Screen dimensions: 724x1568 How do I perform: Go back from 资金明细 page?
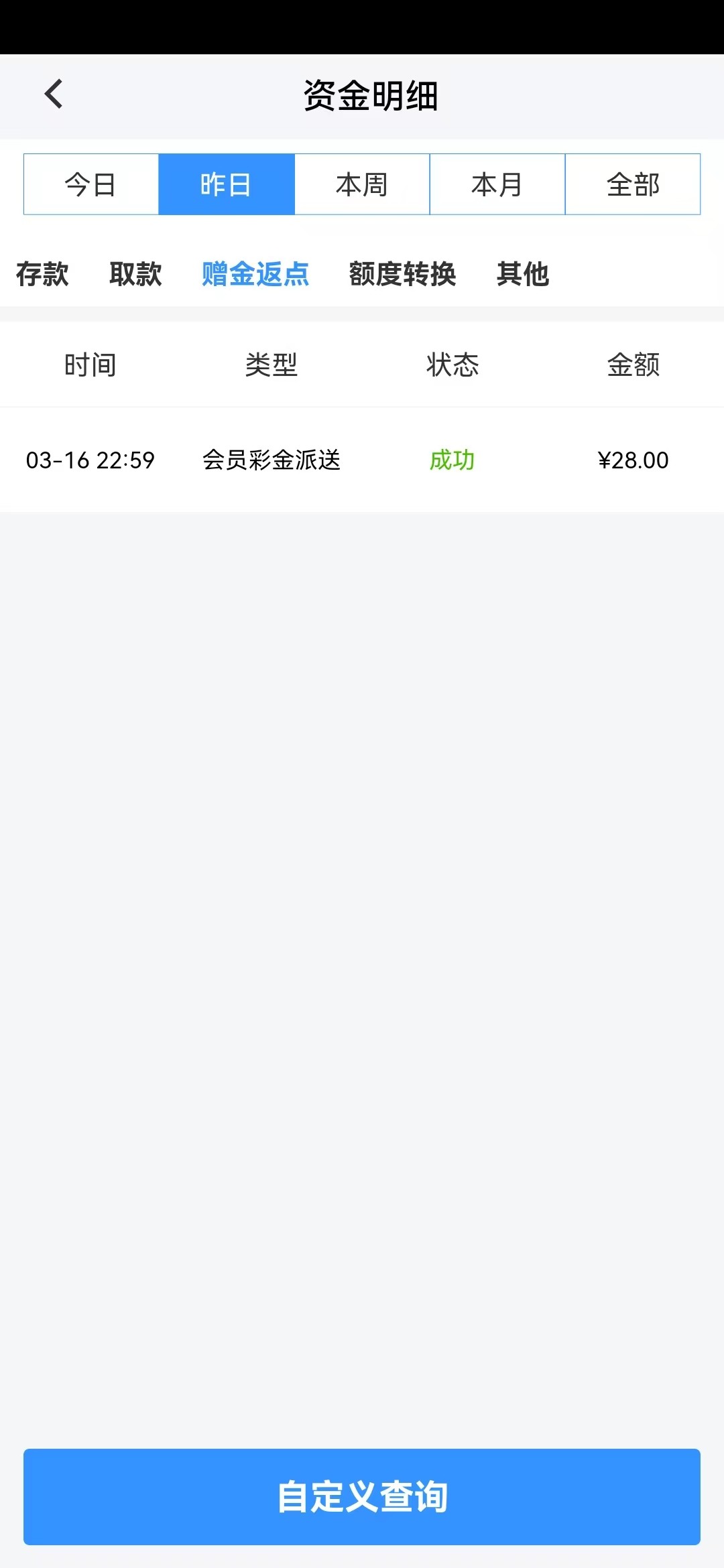(x=54, y=94)
